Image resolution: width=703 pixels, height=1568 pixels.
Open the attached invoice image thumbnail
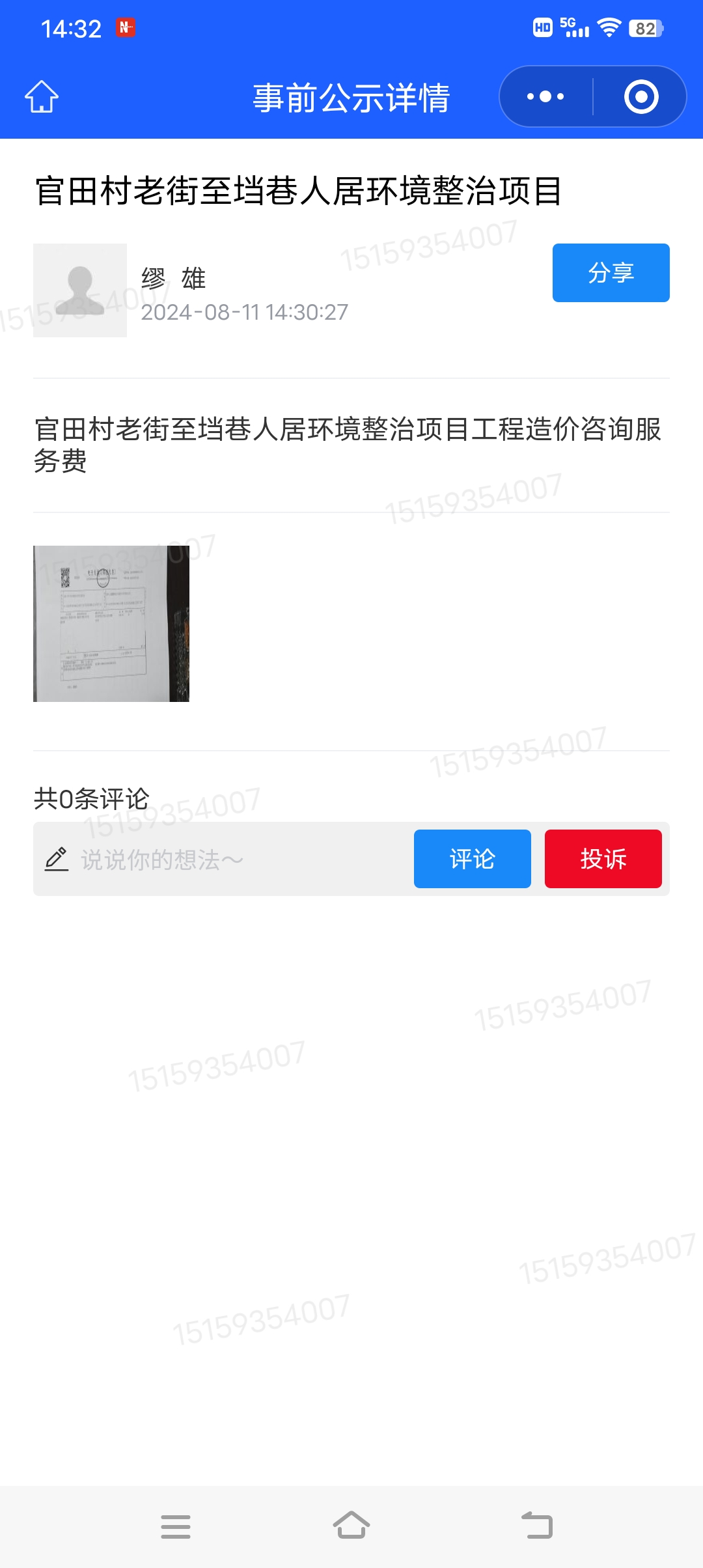pos(111,623)
